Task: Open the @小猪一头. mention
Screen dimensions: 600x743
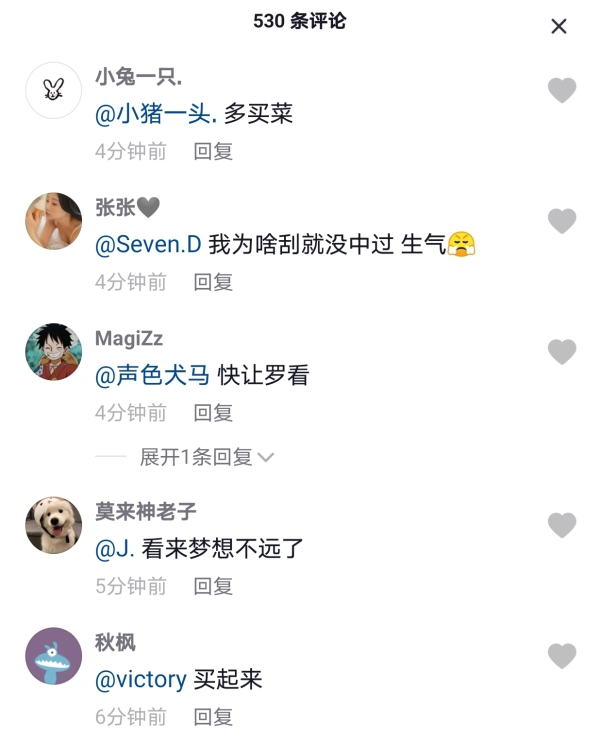Action: [155, 114]
